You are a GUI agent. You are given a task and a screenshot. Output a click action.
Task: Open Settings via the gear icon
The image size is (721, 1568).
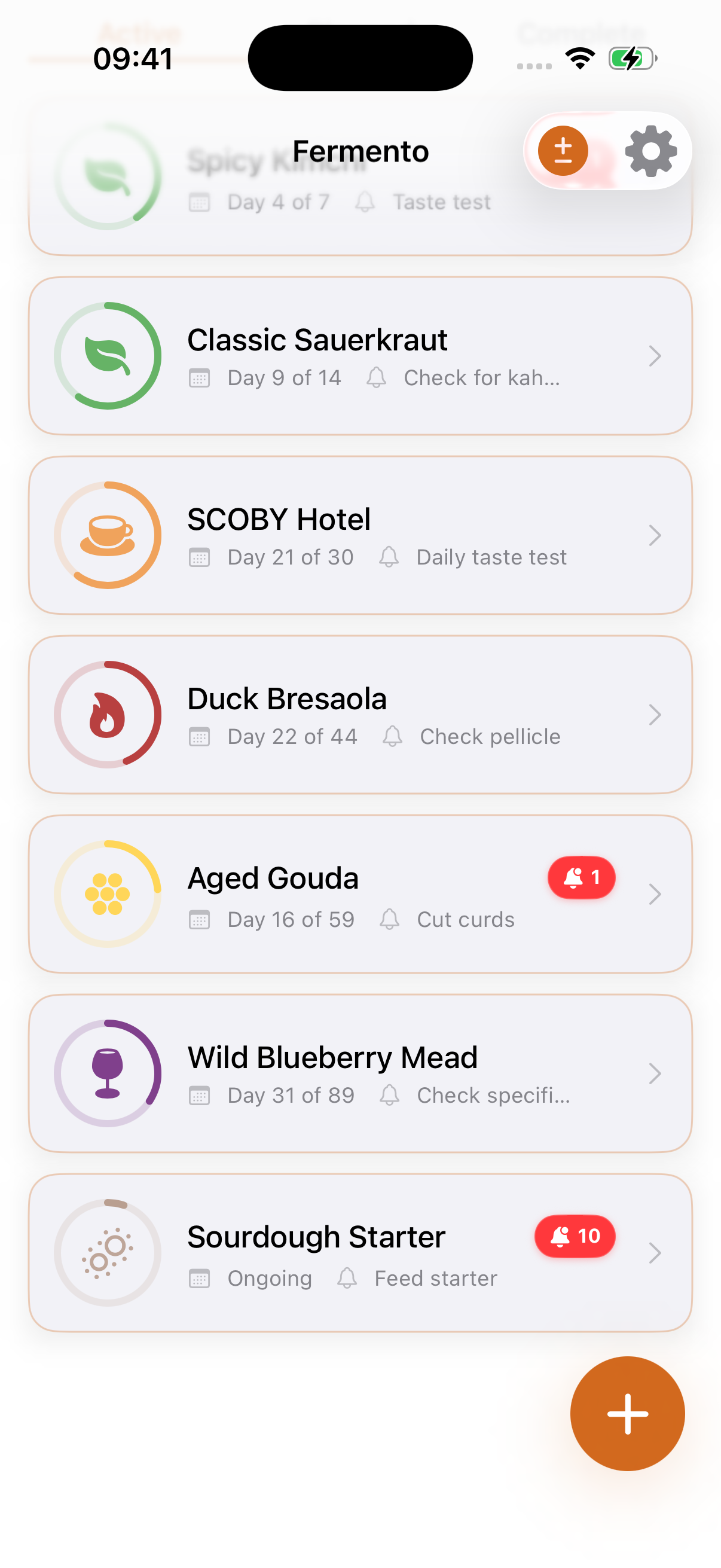[650, 151]
